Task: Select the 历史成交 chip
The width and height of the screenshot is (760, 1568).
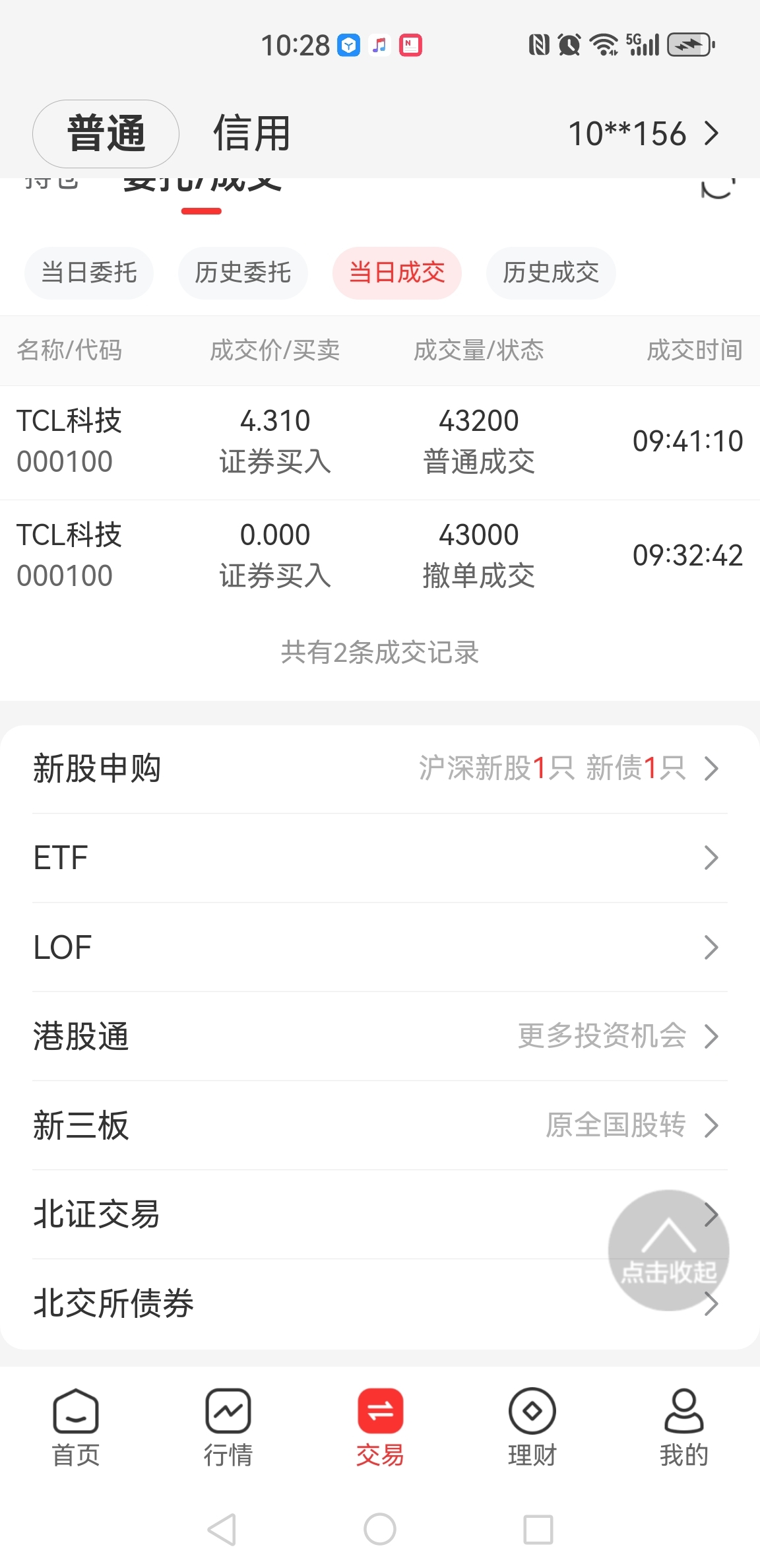Action: [551, 273]
